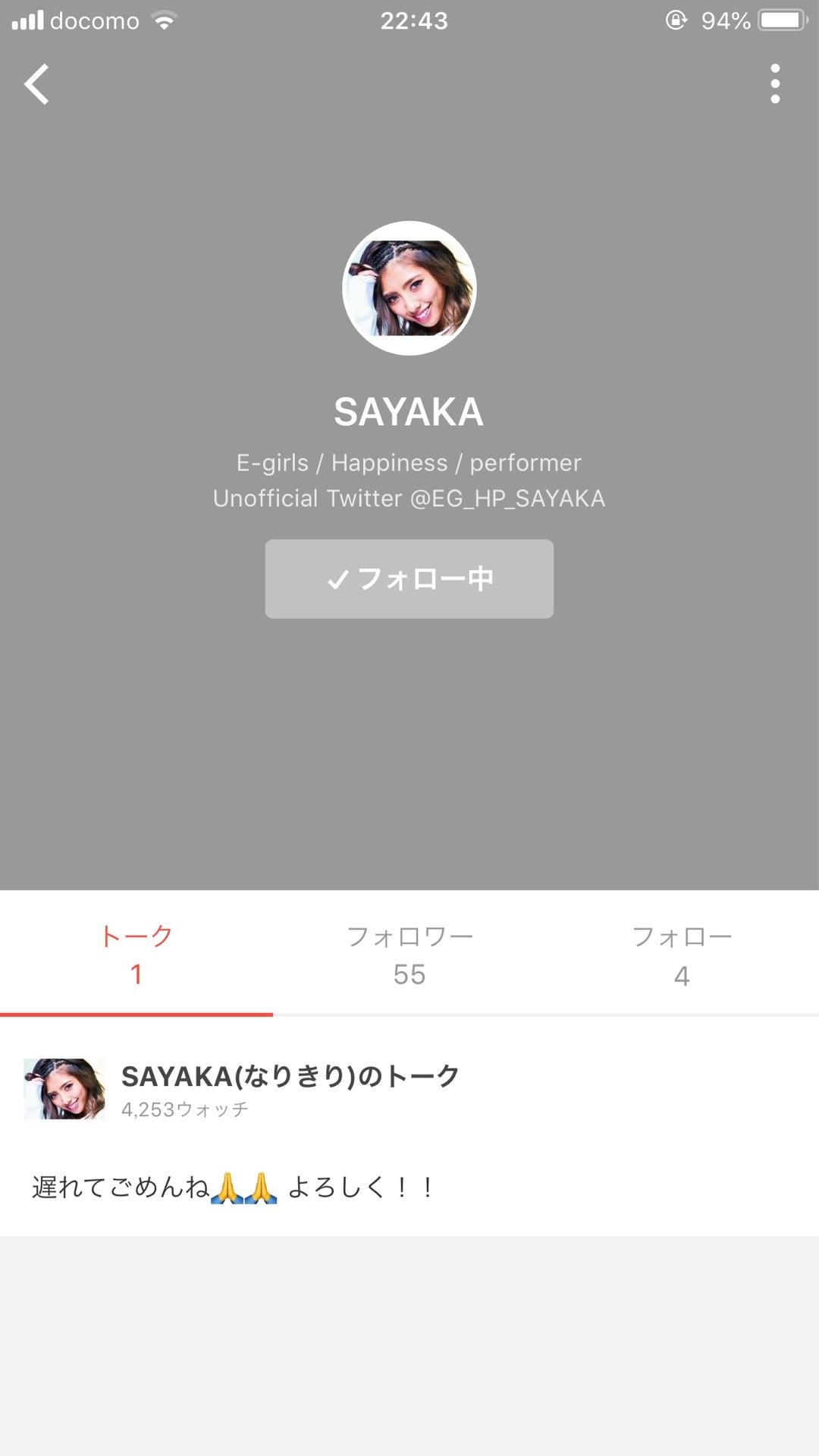
Task: Go back using the top-left arrow
Action: coord(36,83)
